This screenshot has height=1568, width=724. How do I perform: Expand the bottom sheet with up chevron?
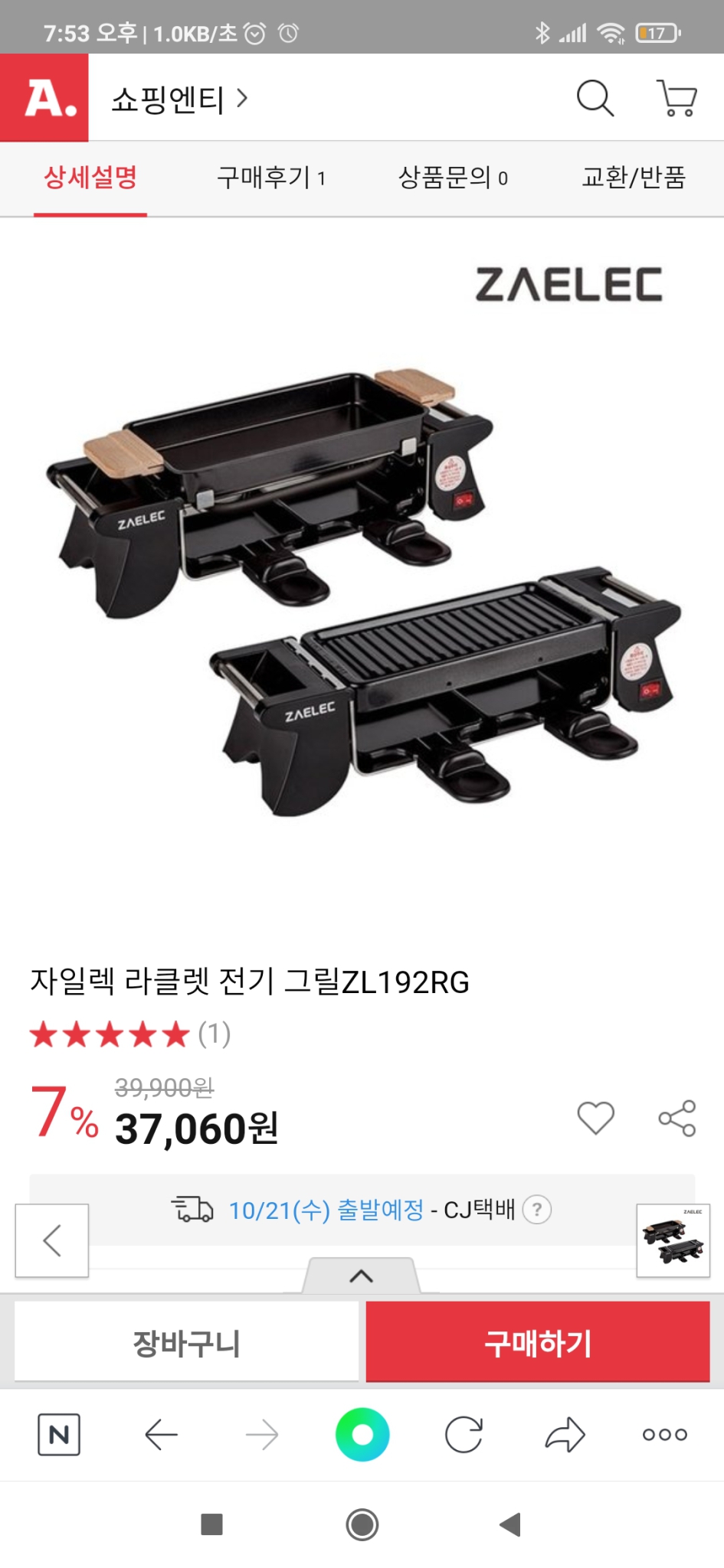(x=362, y=1275)
